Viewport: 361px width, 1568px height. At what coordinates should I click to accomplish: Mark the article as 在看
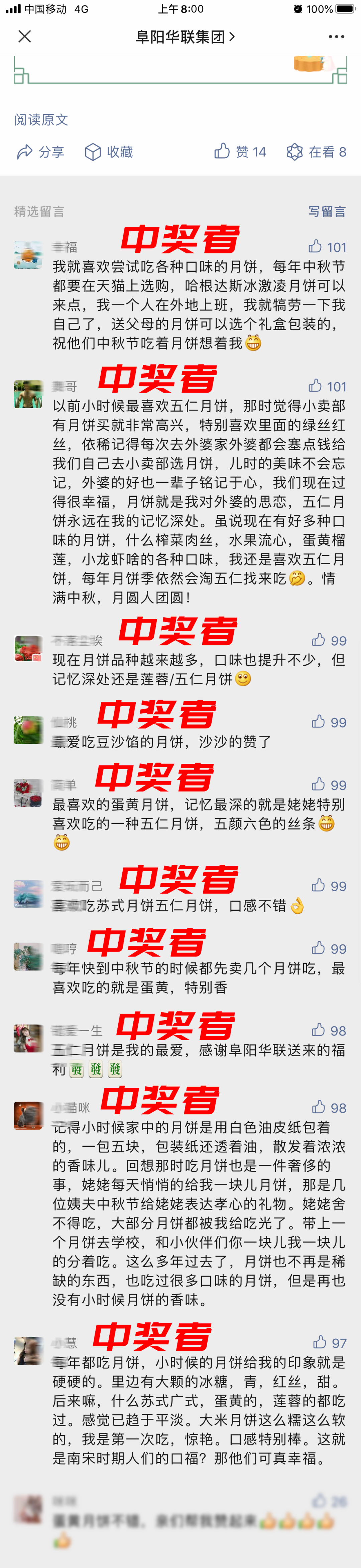coord(316,152)
